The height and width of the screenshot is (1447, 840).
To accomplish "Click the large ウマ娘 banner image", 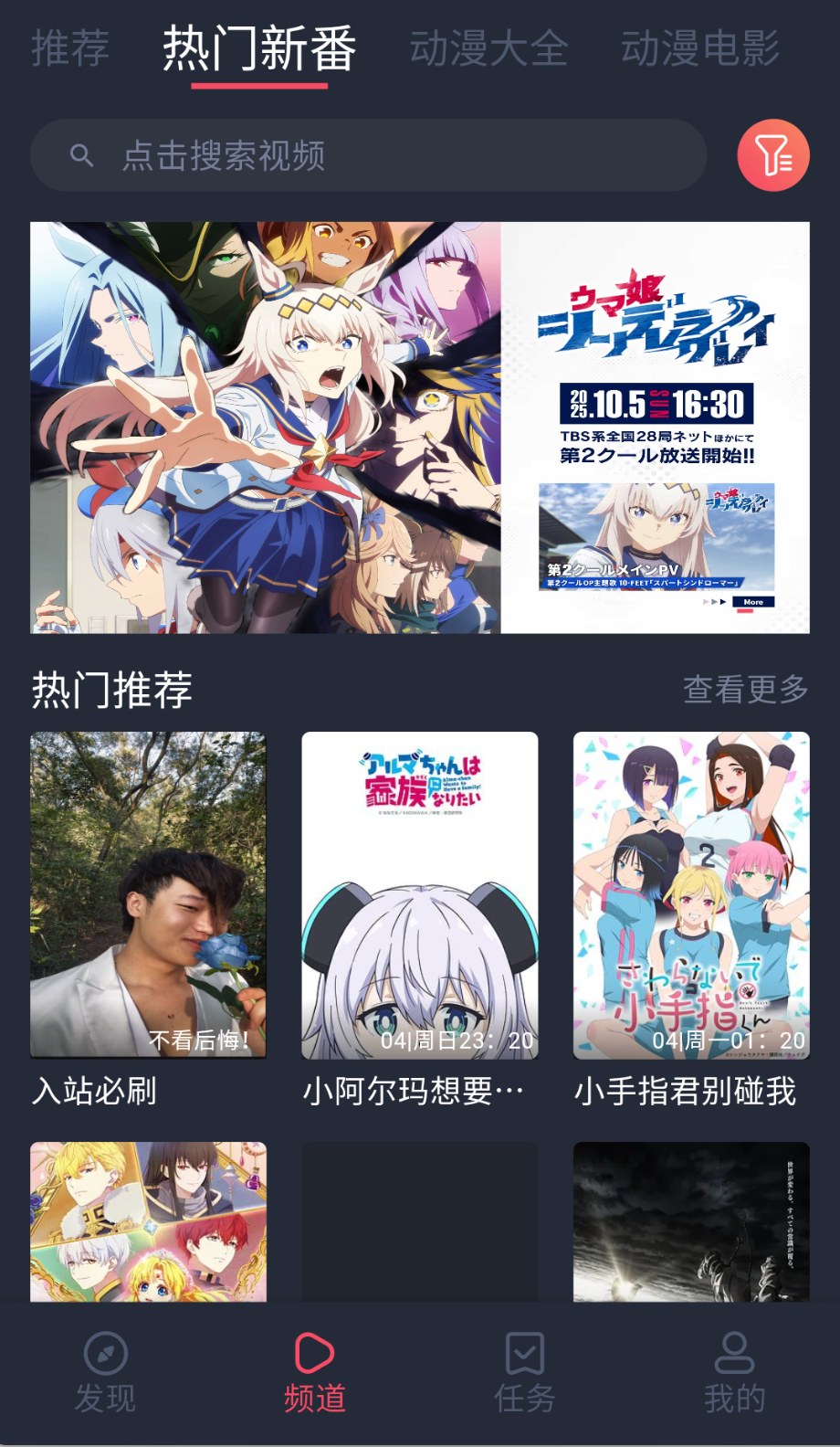I will (420, 426).
